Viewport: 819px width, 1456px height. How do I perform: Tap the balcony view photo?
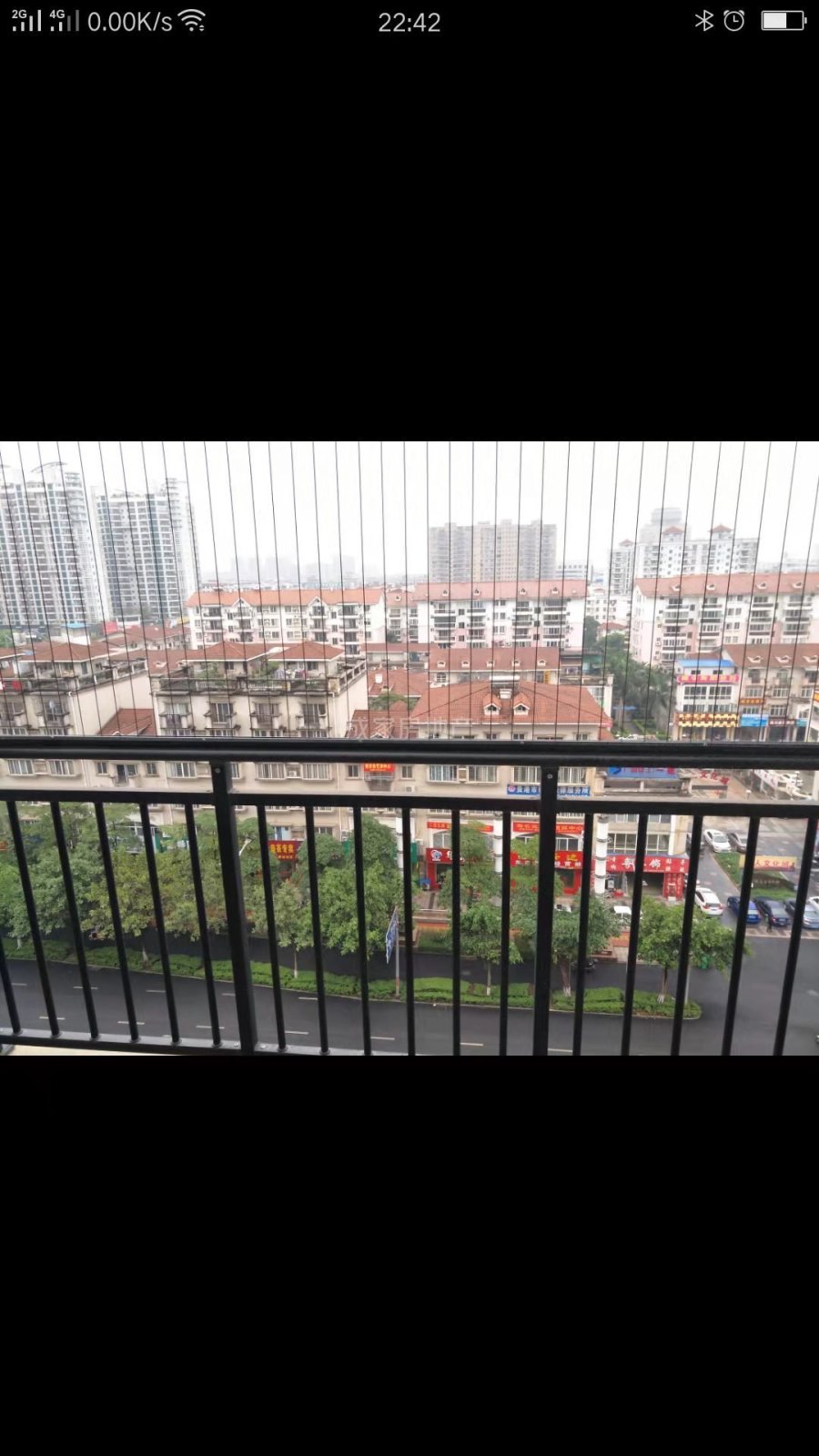tap(409, 748)
